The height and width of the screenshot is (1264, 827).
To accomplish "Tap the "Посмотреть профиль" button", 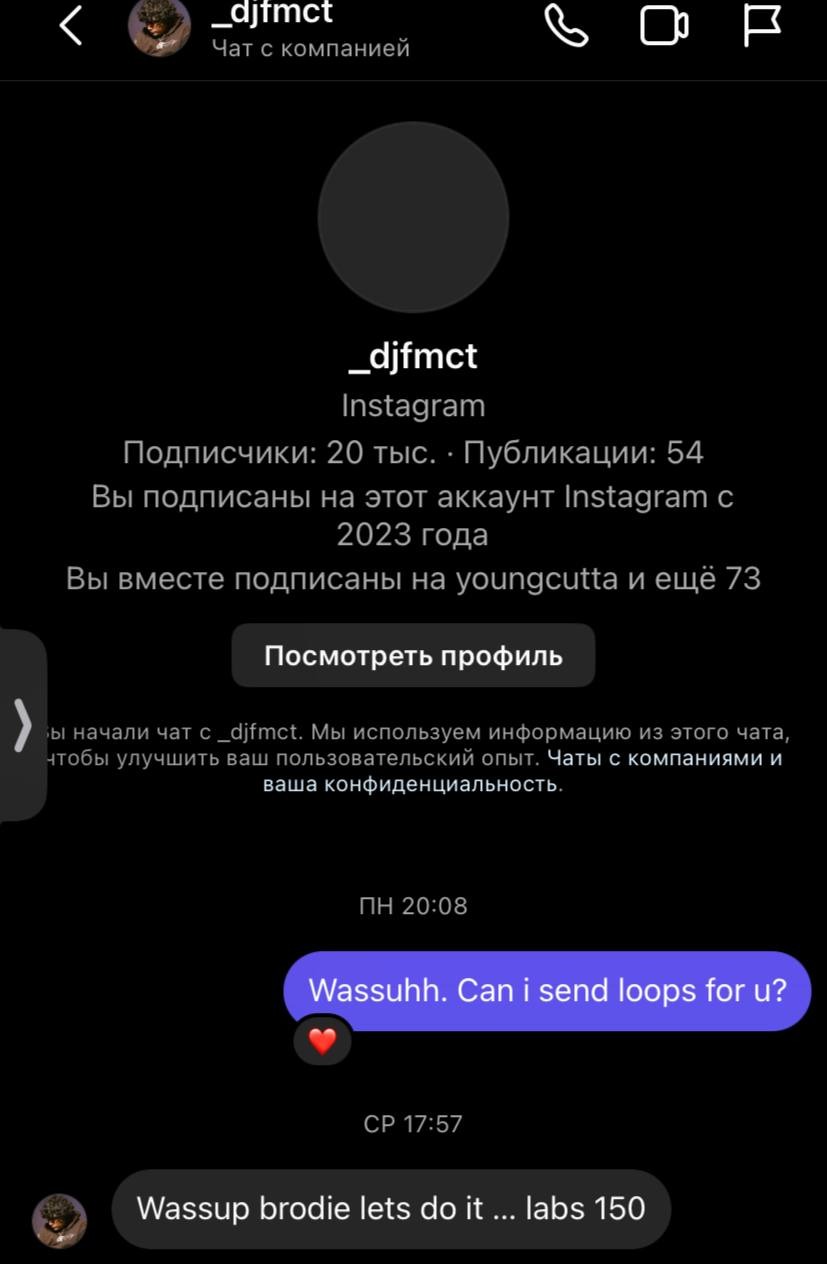I will pyautogui.click(x=413, y=656).
